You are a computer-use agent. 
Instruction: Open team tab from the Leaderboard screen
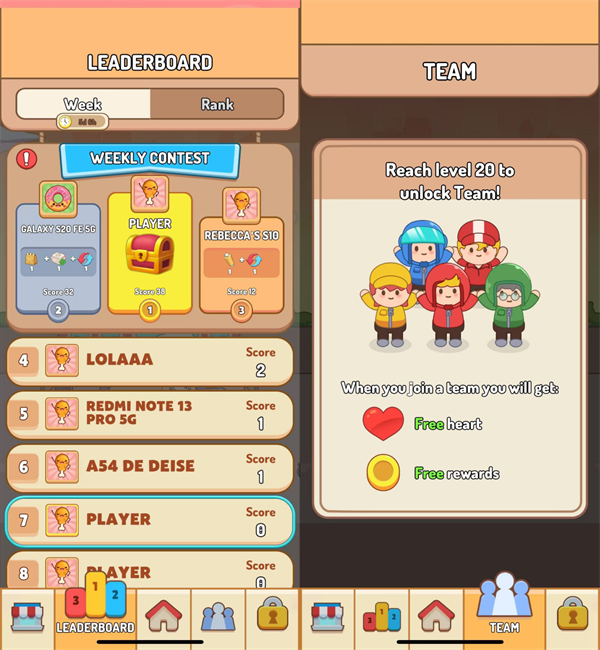tap(218, 616)
